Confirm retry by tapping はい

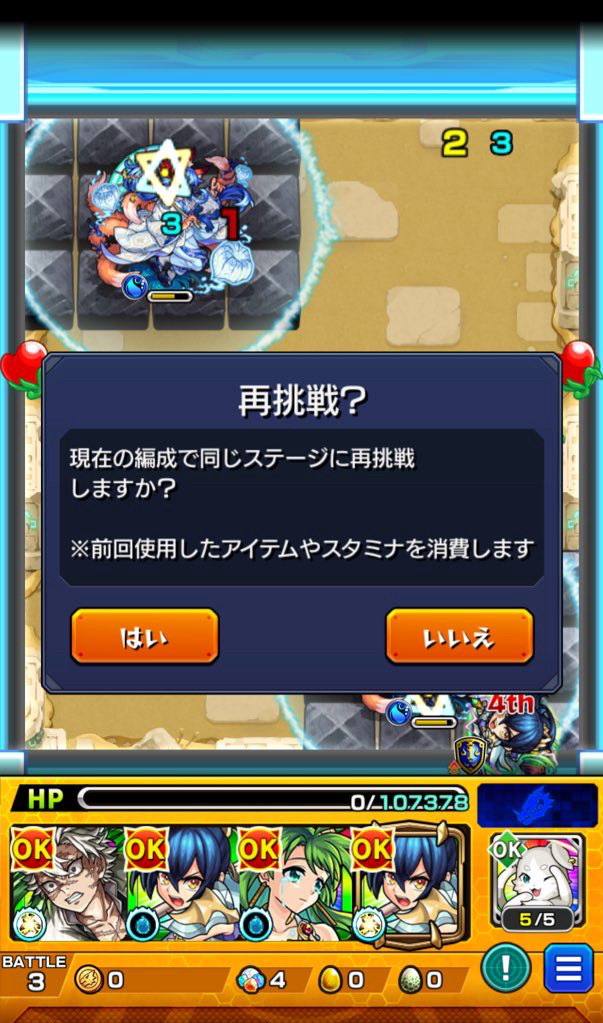[x=144, y=636]
